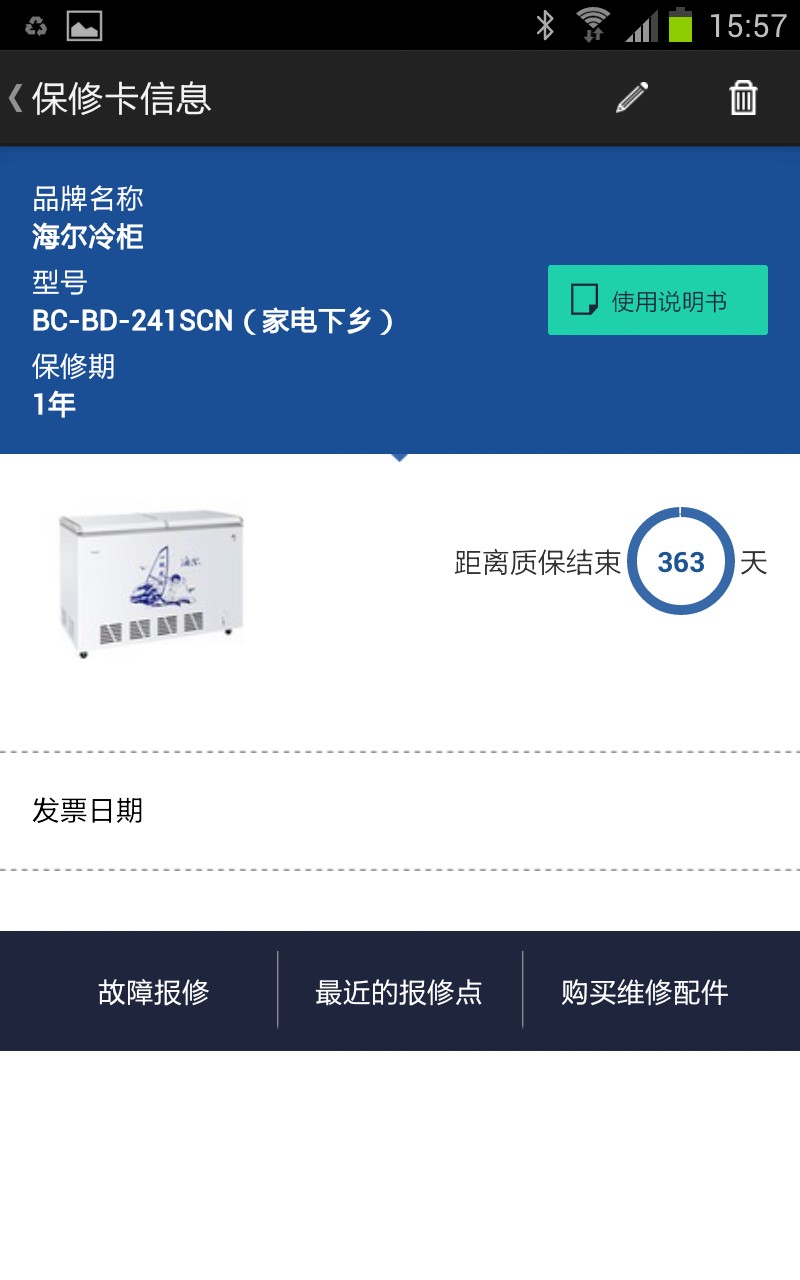Delete this warranty card via trash icon
Screen dimensions: 800x1280
coord(743,98)
